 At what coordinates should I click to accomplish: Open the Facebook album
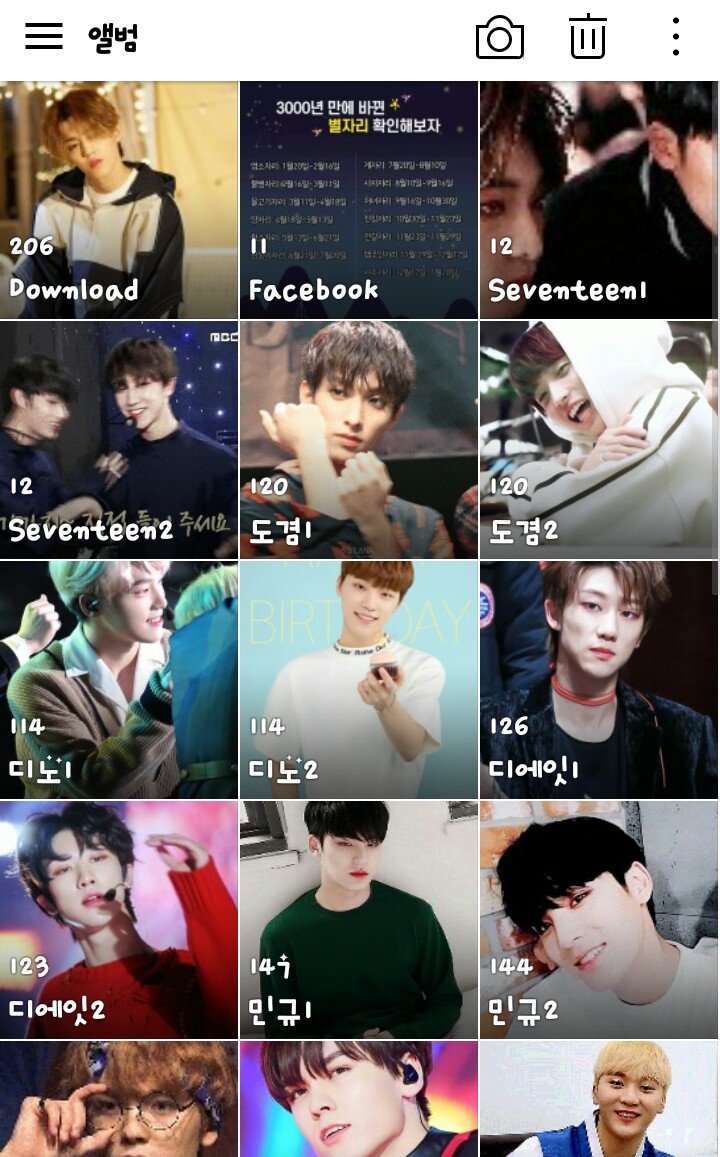click(x=359, y=200)
